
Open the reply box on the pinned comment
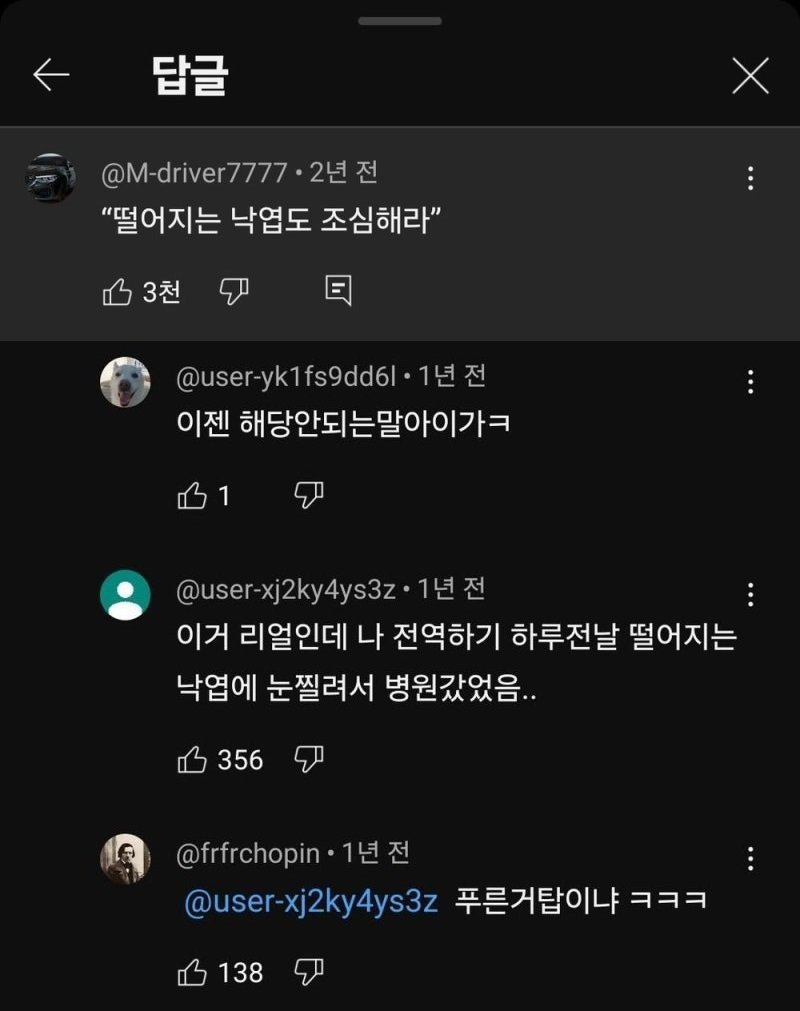[x=339, y=290]
